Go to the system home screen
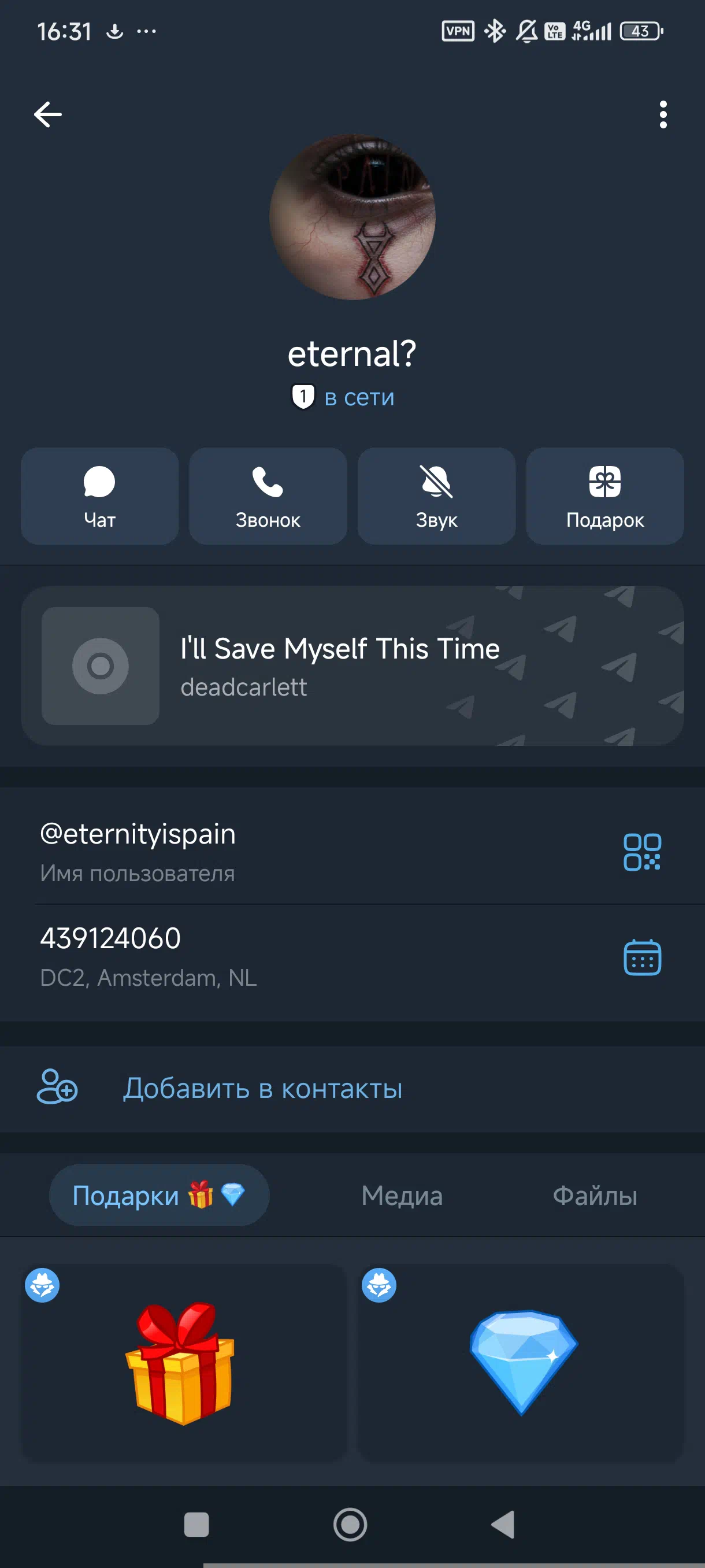The height and width of the screenshot is (1568, 705). pyautogui.click(x=350, y=1524)
